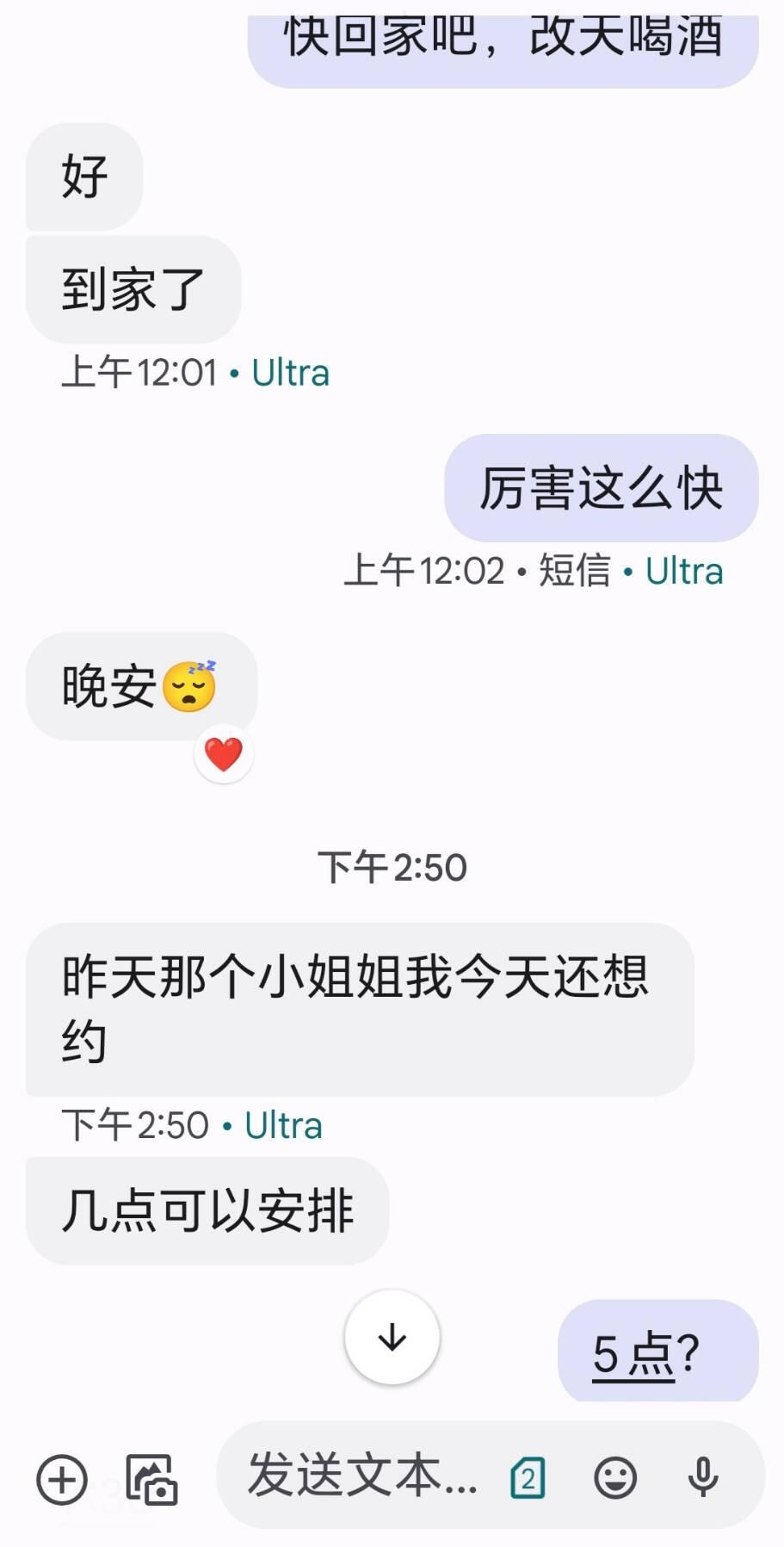Screen dimensions: 784x1547
Task: Record a voice message with the microphone
Action: [x=703, y=1477]
